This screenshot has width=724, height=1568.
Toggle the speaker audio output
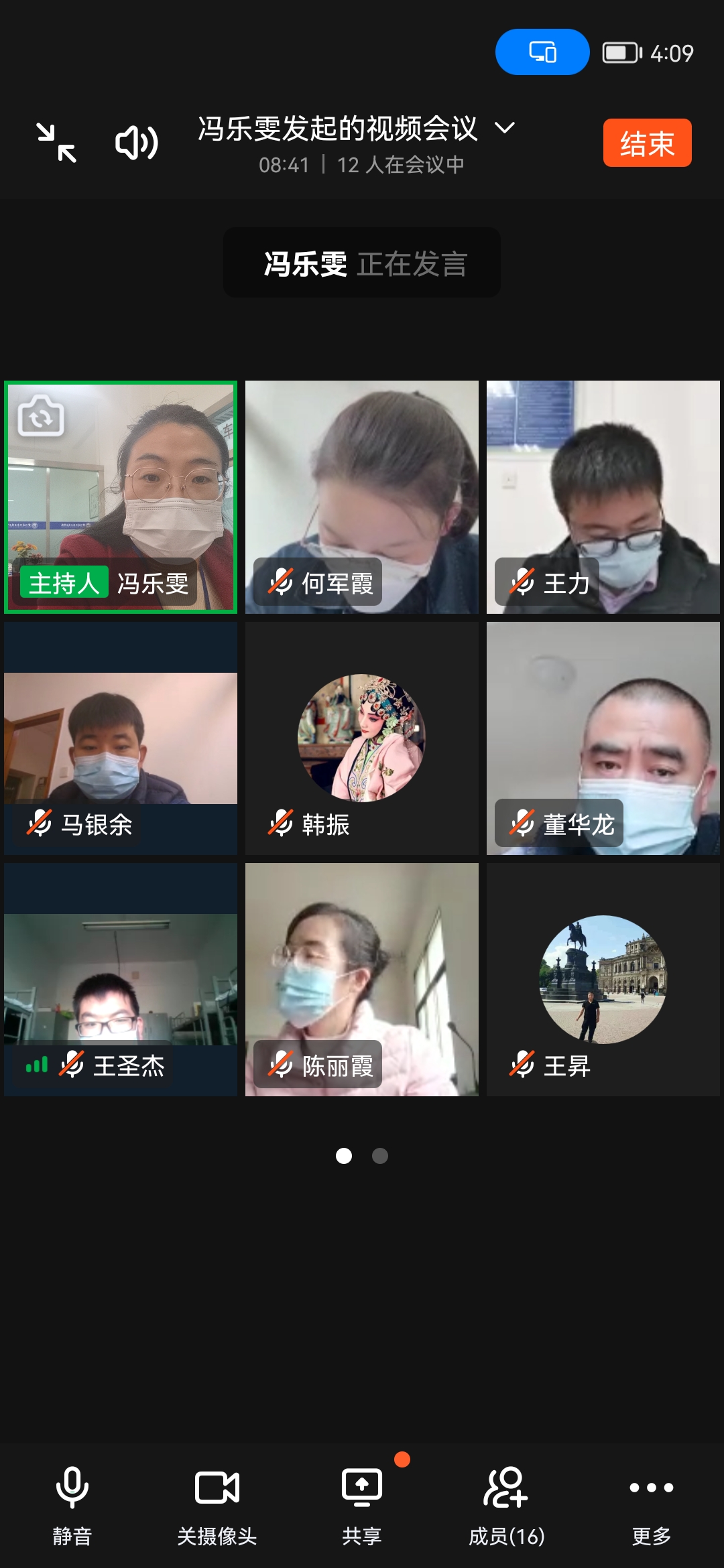(x=137, y=143)
